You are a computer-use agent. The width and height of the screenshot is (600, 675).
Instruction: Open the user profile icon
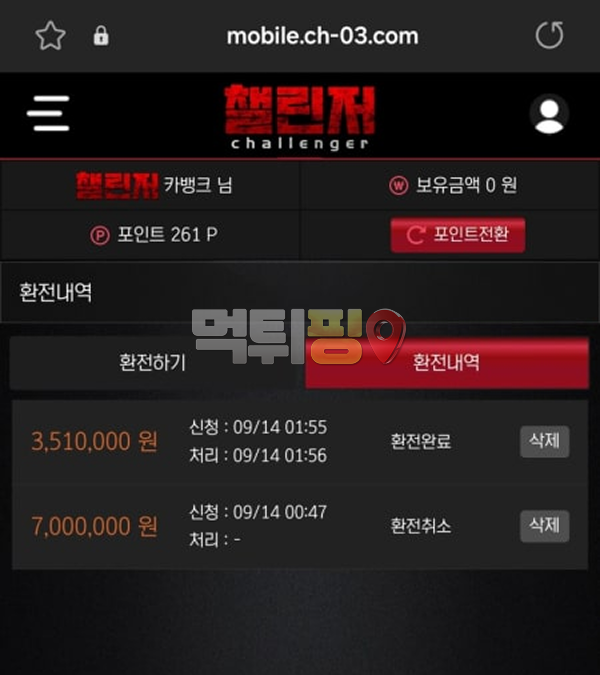[549, 115]
